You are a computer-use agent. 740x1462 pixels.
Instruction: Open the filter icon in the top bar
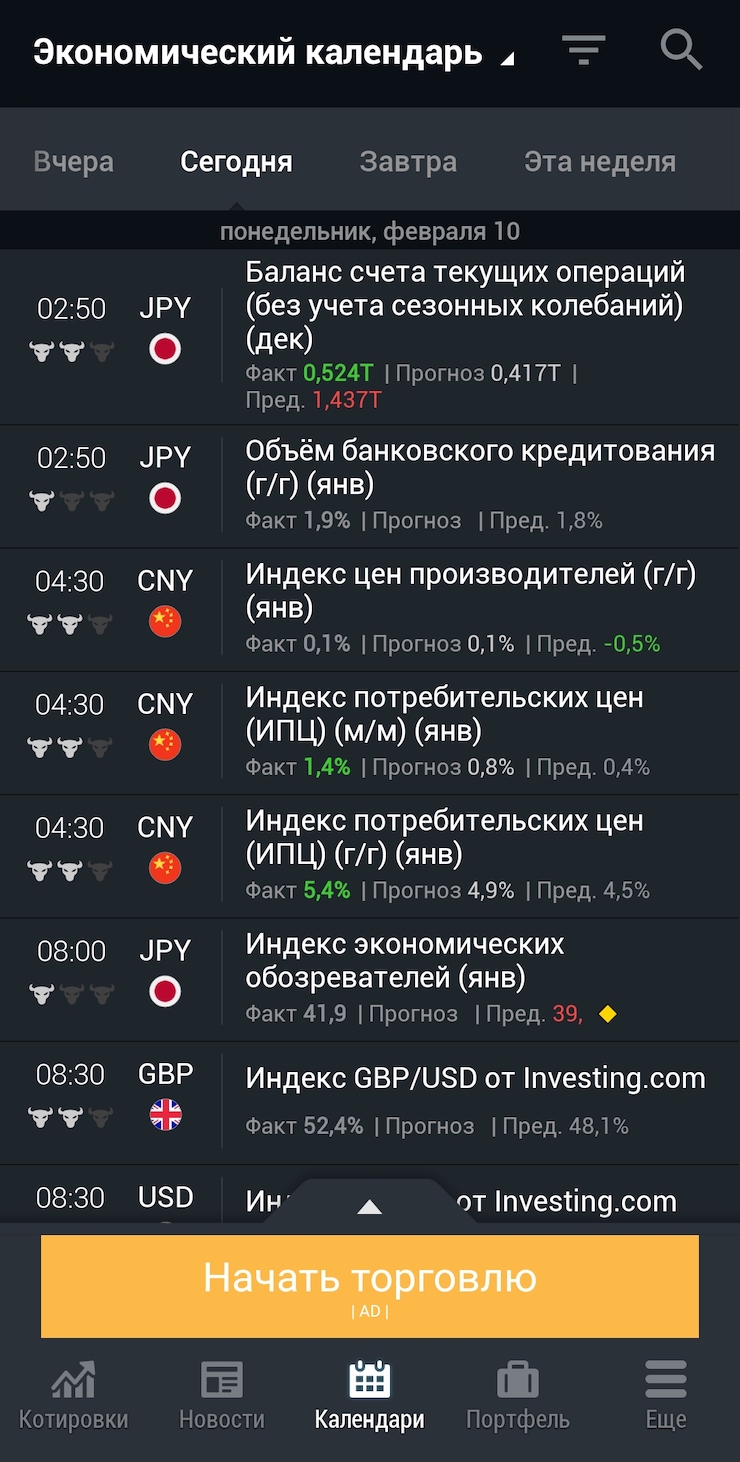(583, 50)
